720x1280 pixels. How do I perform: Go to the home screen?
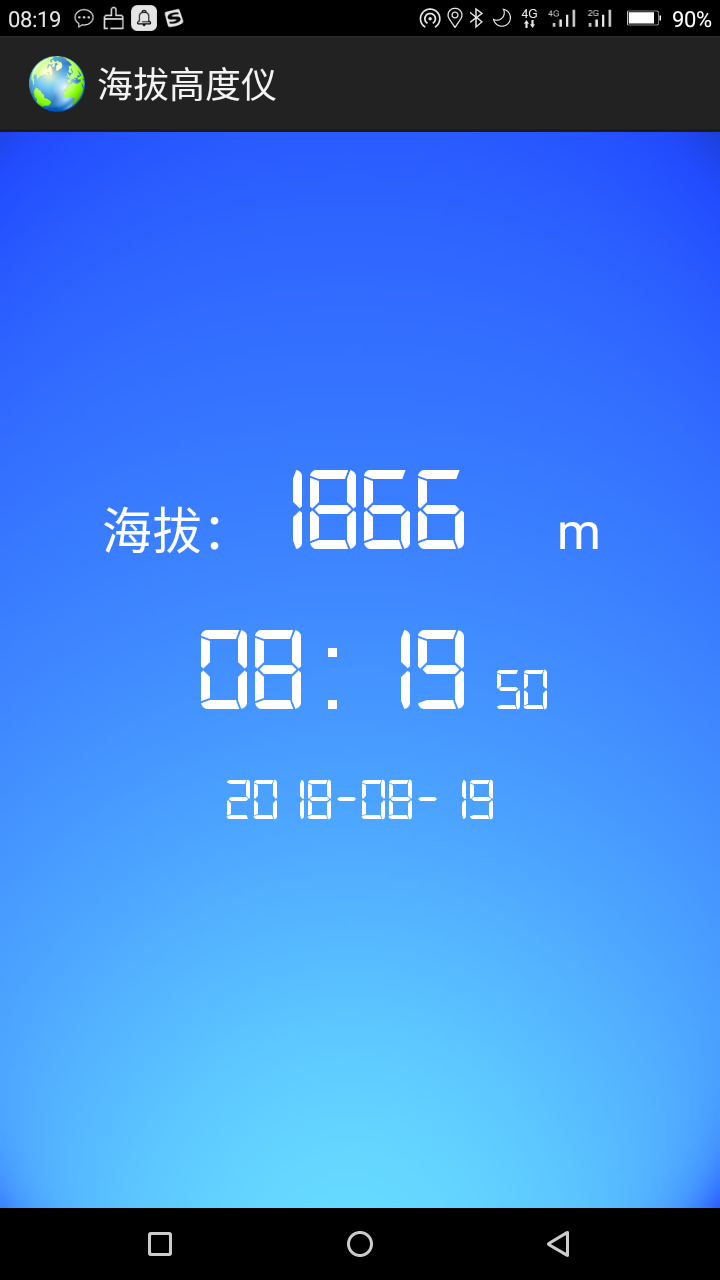click(x=360, y=1243)
